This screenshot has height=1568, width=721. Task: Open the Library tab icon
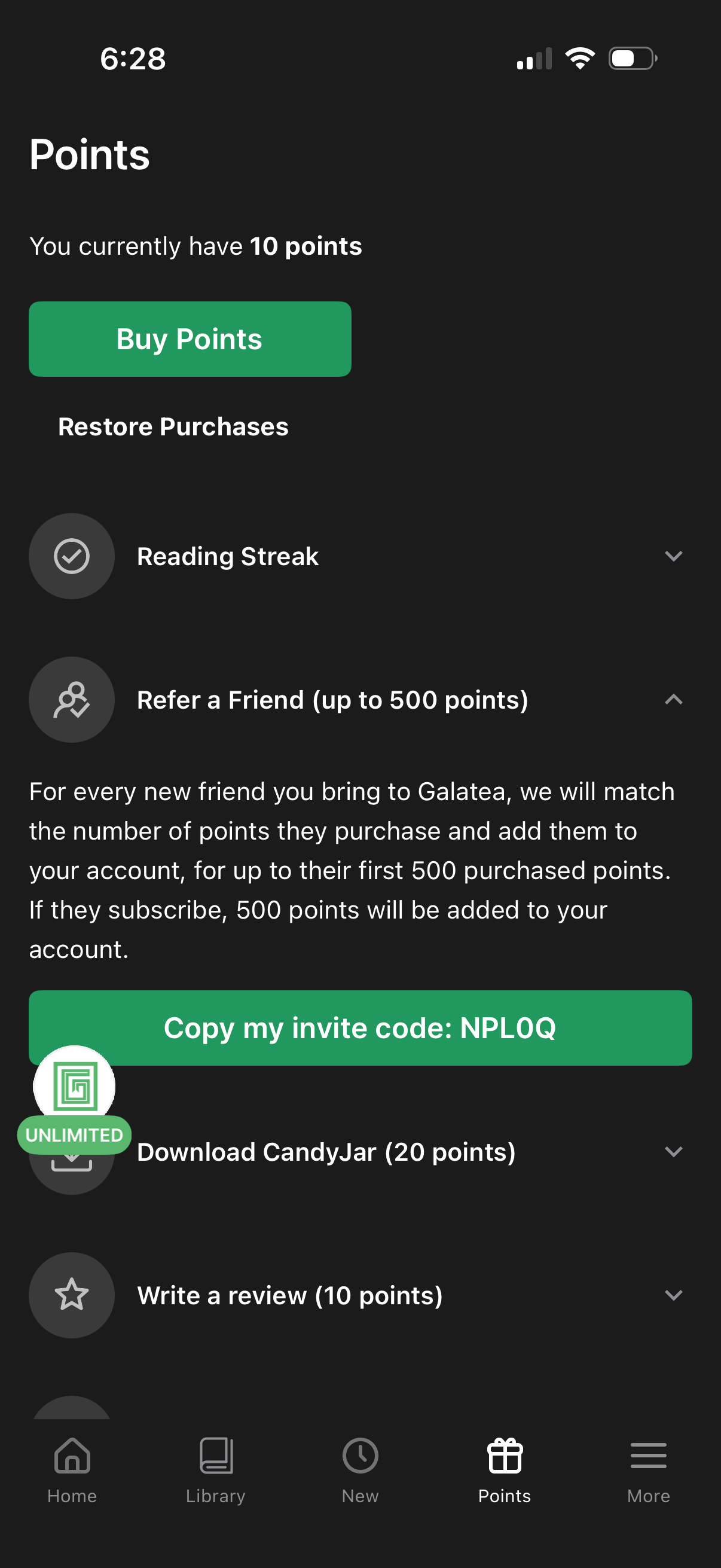(x=216, y=1457)
